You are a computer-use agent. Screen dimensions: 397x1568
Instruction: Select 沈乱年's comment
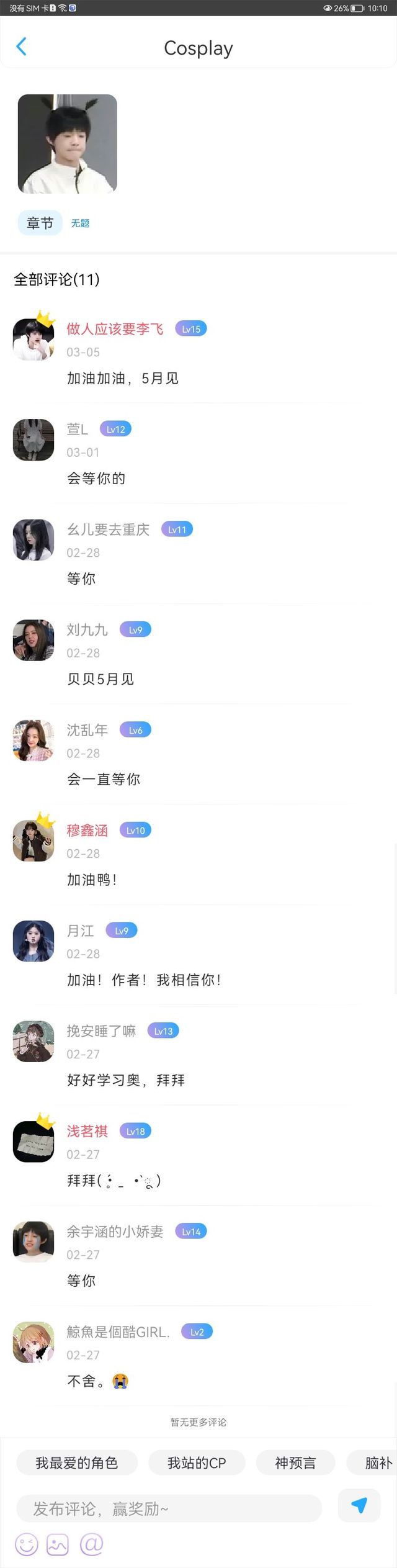click(x=104, y=779)
